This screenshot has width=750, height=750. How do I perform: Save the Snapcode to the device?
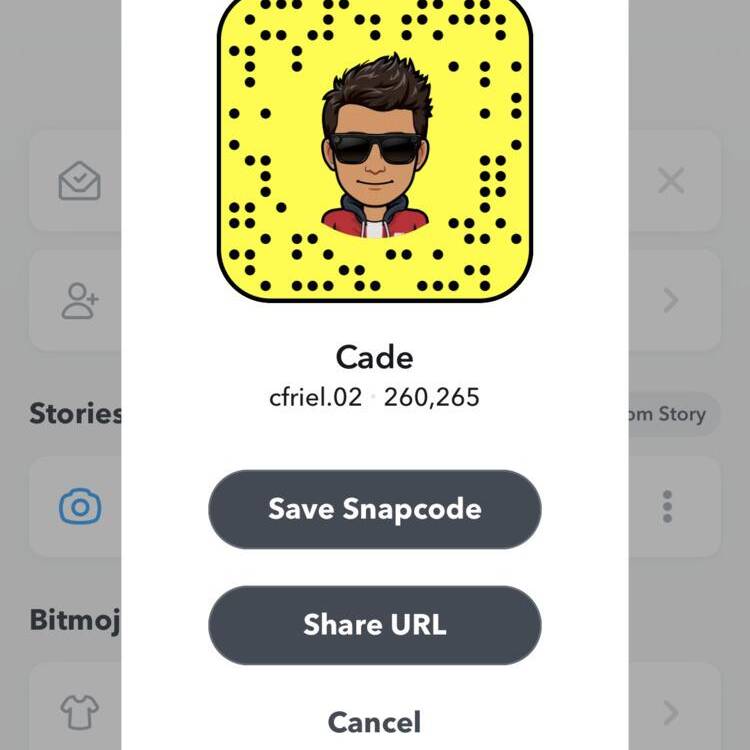point(374,509)
